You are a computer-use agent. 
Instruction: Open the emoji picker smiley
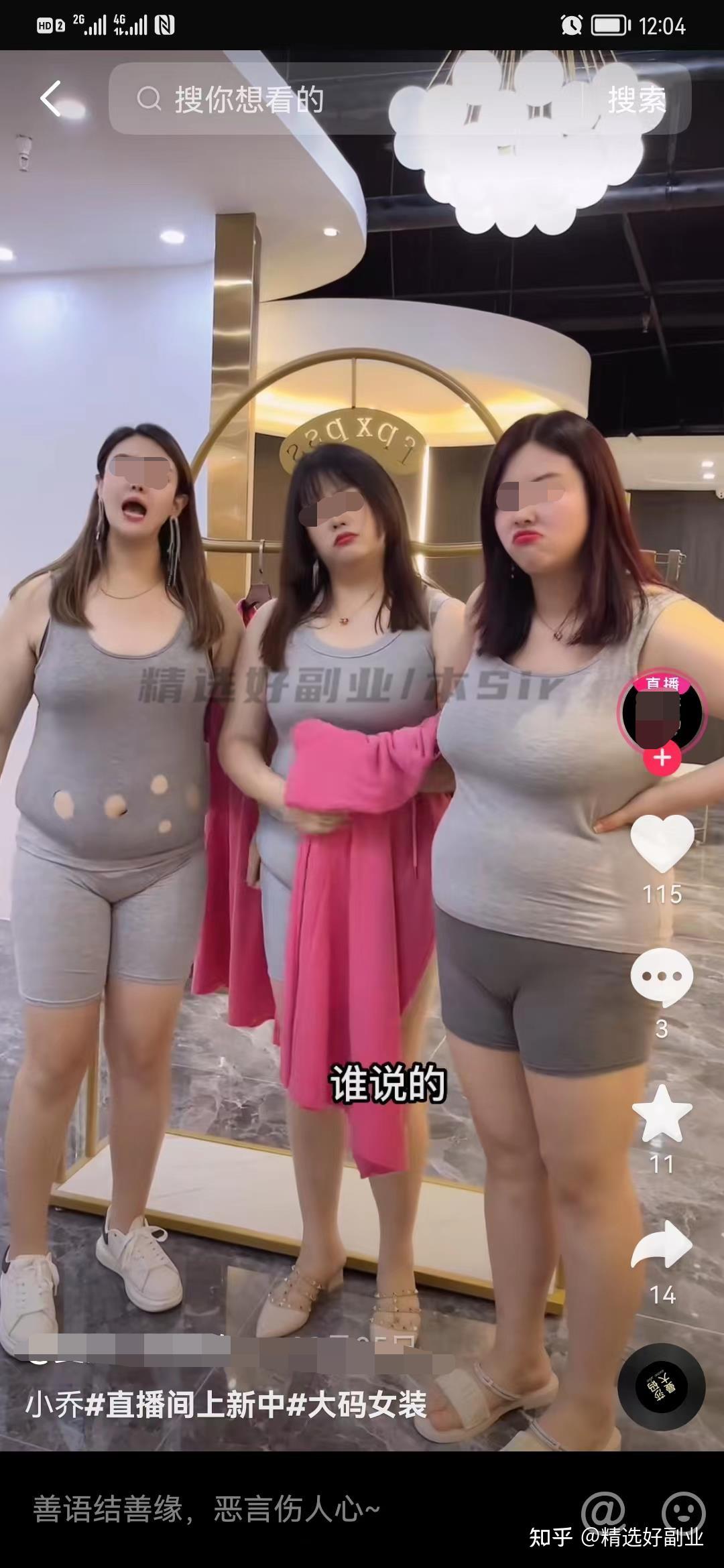click(x=683, y=1509)
